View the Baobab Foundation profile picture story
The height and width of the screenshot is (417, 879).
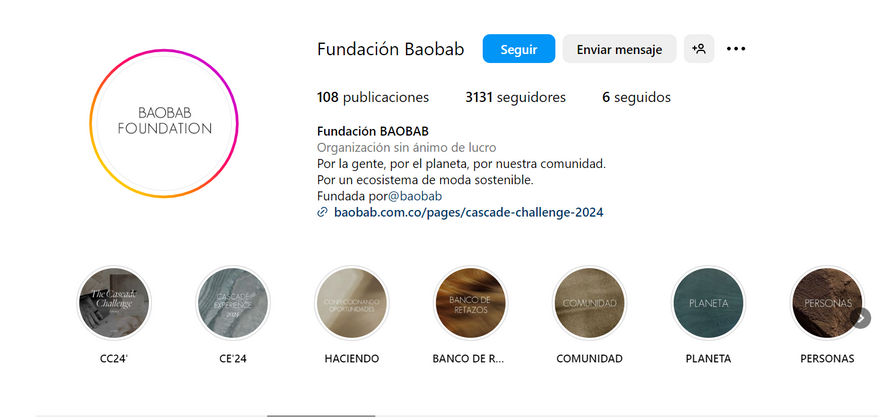point(164,121)
